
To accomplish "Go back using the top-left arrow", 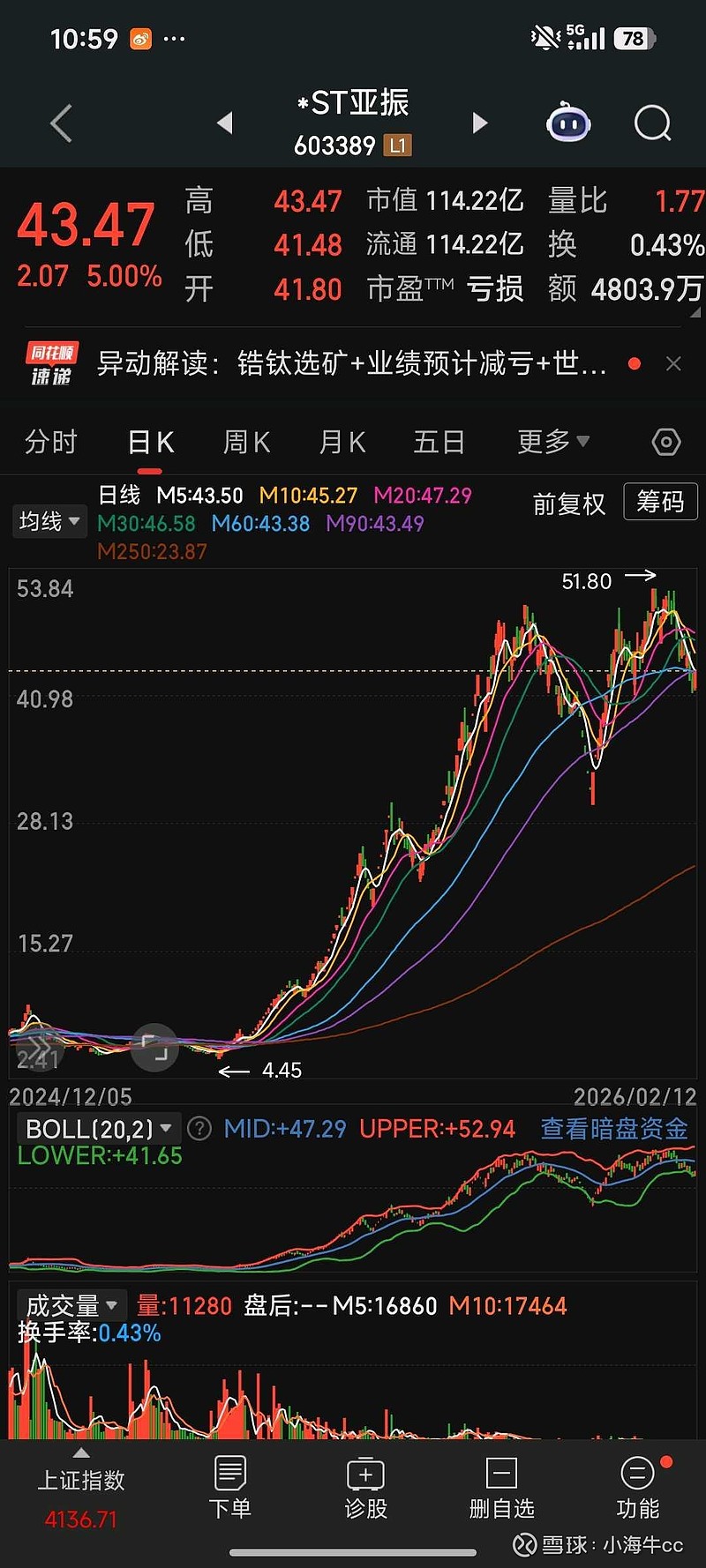I will coord(61,123).
